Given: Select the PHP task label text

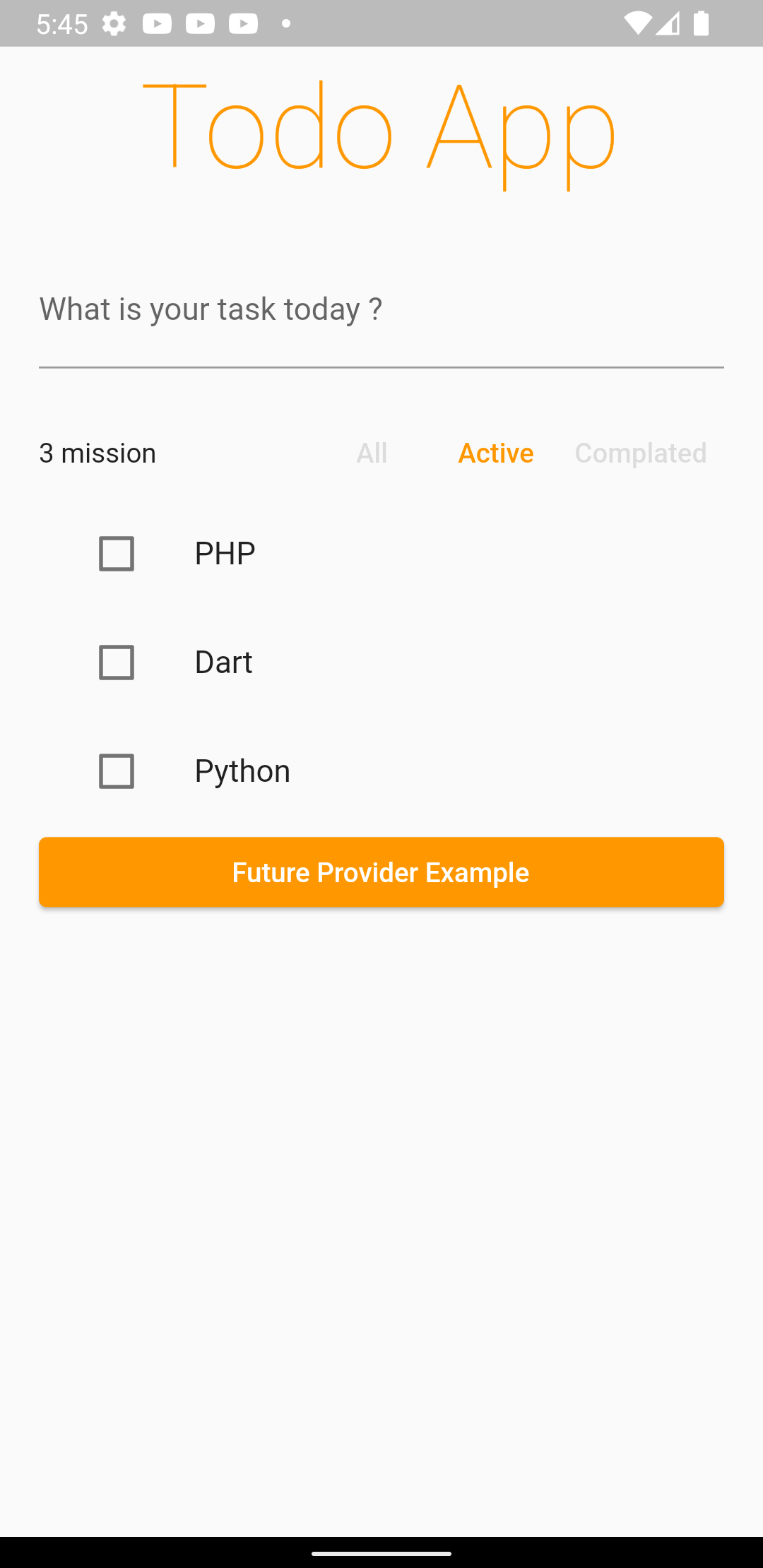Looking at the screenshot, I should tap(224, 552).
